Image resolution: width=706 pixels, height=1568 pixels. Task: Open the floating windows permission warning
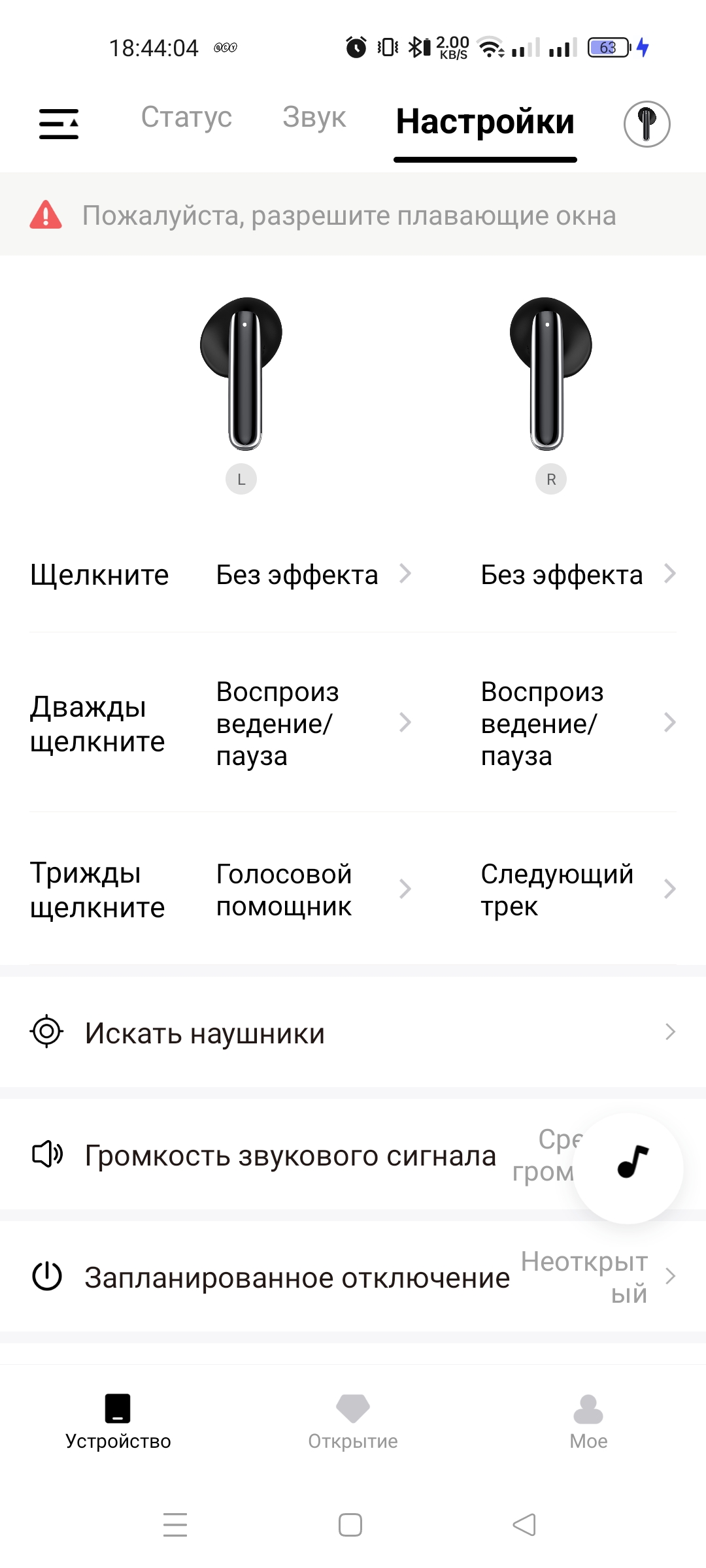point(353,215)
